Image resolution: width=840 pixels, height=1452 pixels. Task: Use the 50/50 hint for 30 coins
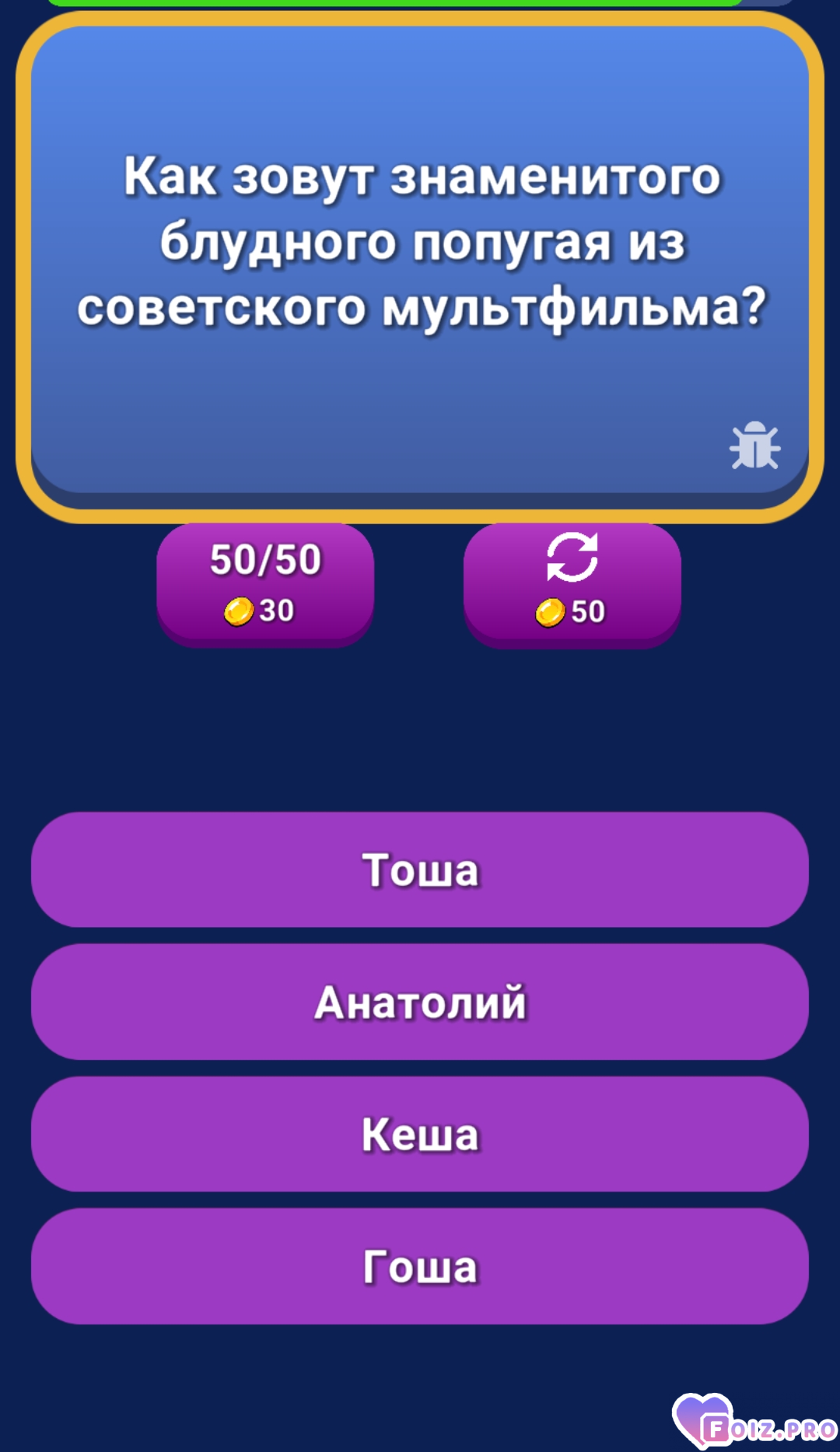[265, 583]
